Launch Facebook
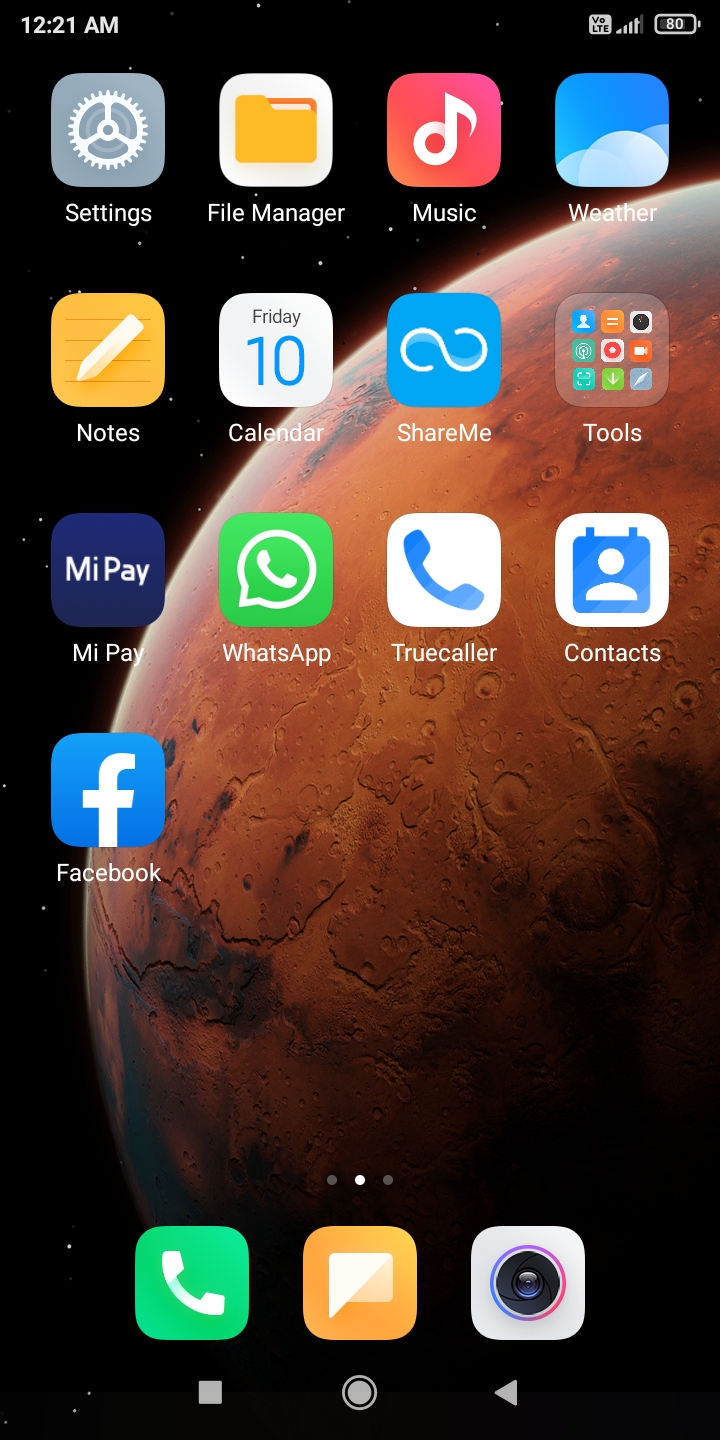720x1440 pixels. click(108, 790)
